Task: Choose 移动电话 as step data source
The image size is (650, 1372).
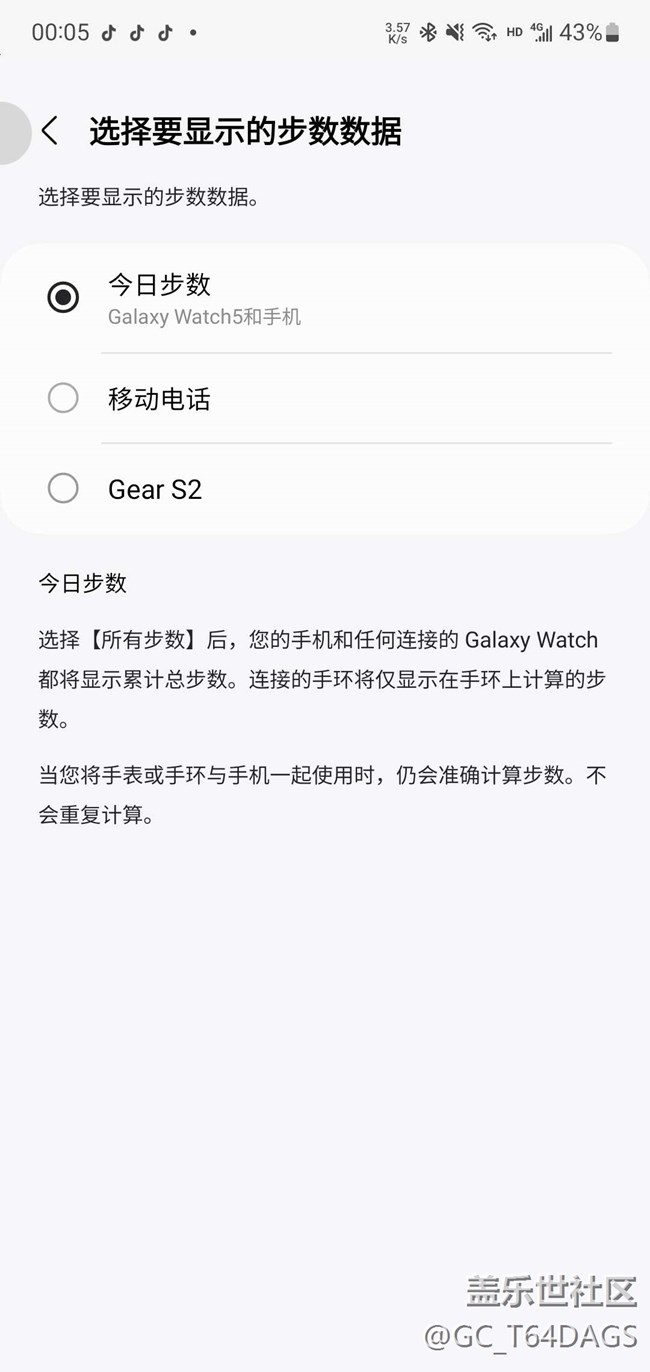Action: click(x=325, y=399)
